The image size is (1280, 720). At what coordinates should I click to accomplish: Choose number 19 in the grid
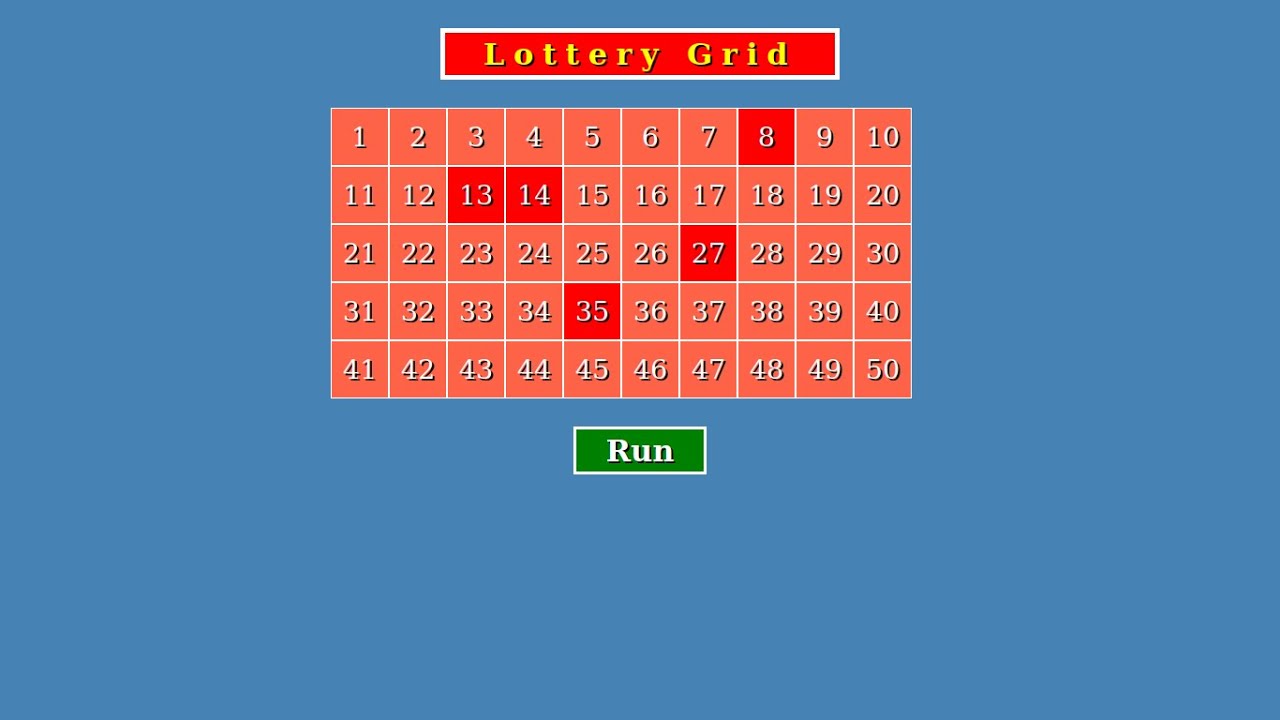(x=824, y=195)
